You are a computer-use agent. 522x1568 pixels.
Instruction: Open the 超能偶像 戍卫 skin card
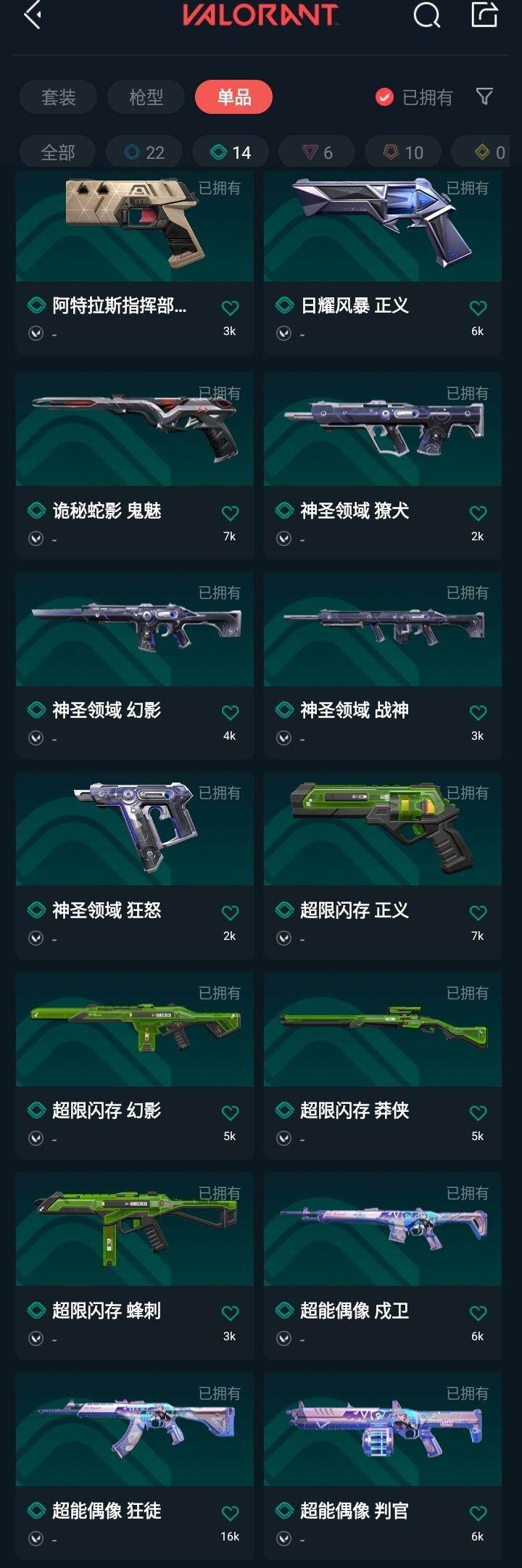(382, 1240)
